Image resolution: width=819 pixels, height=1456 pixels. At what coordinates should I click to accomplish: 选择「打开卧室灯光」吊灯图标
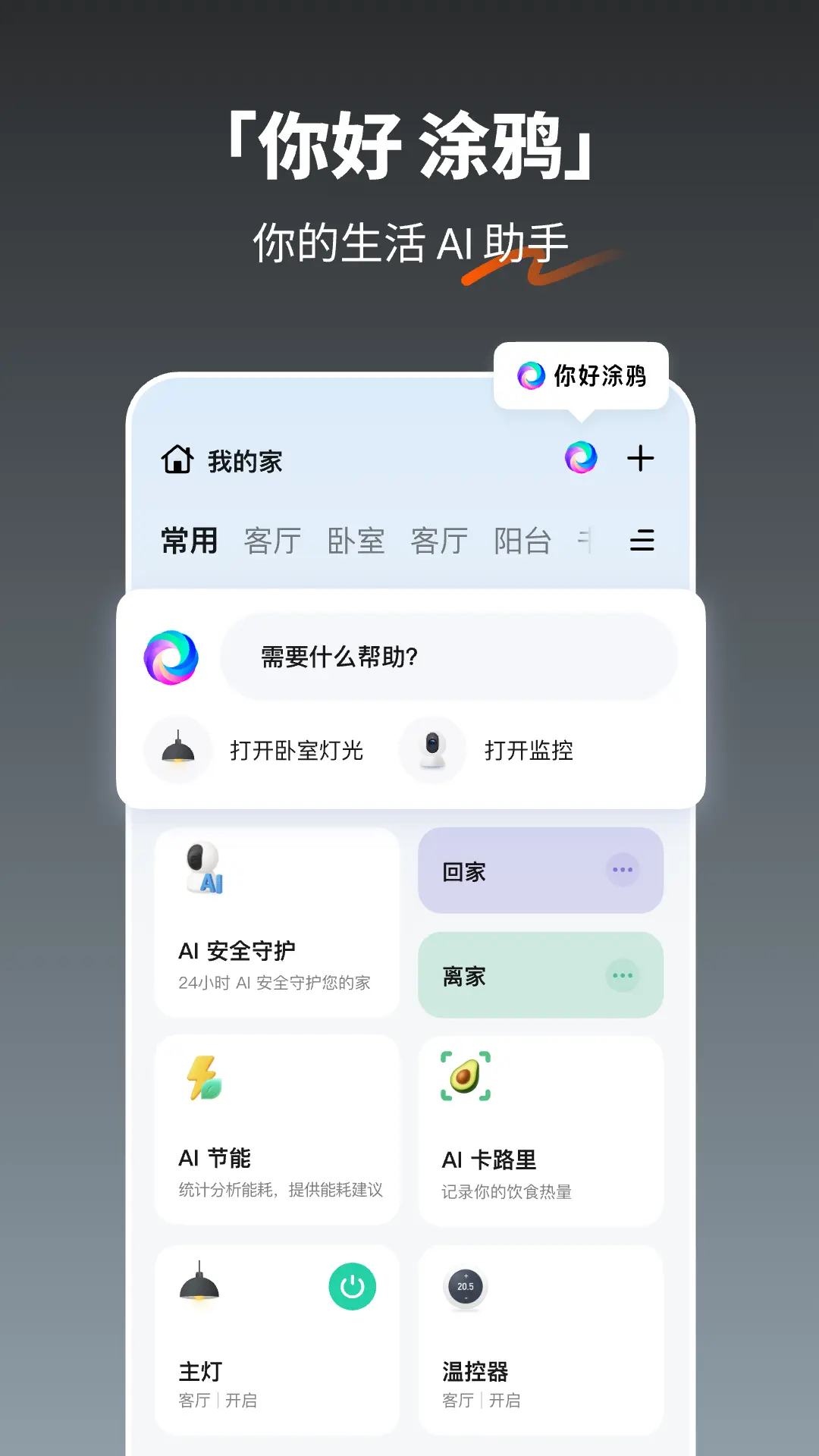[178, 749]
